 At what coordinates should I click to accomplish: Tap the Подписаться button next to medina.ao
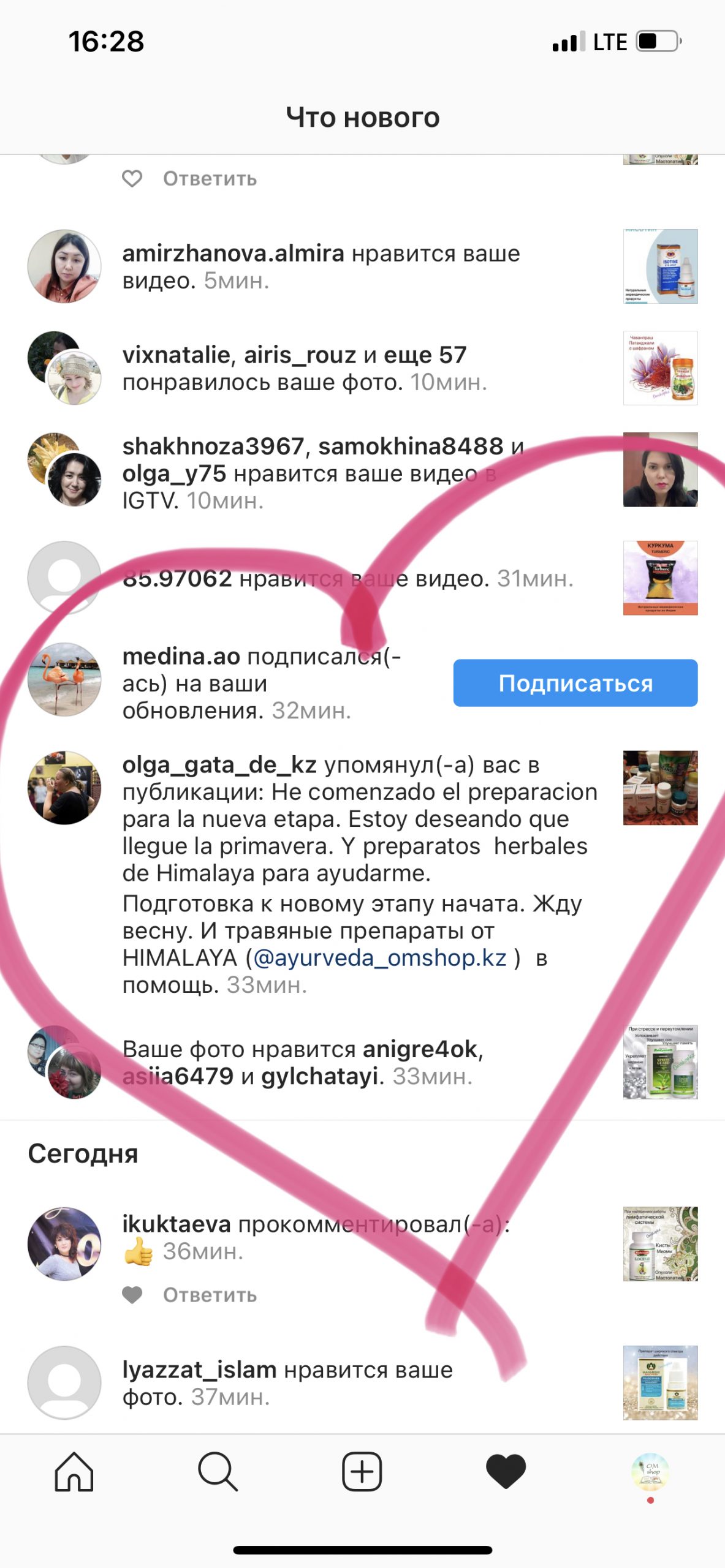[x=575, y=683]
